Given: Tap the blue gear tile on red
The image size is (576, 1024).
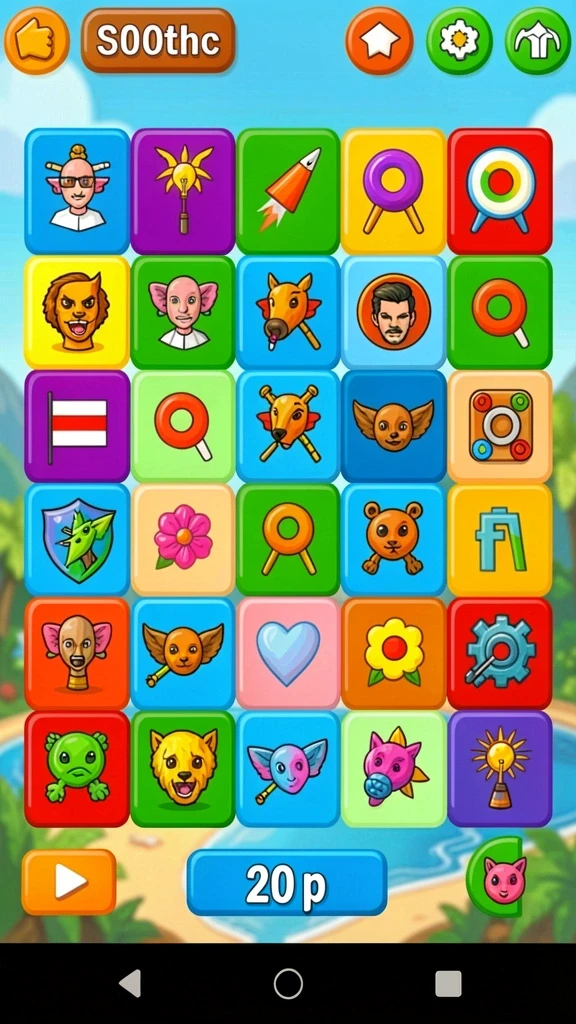Looking at the screenshot, I should click(x=500, y=653).
